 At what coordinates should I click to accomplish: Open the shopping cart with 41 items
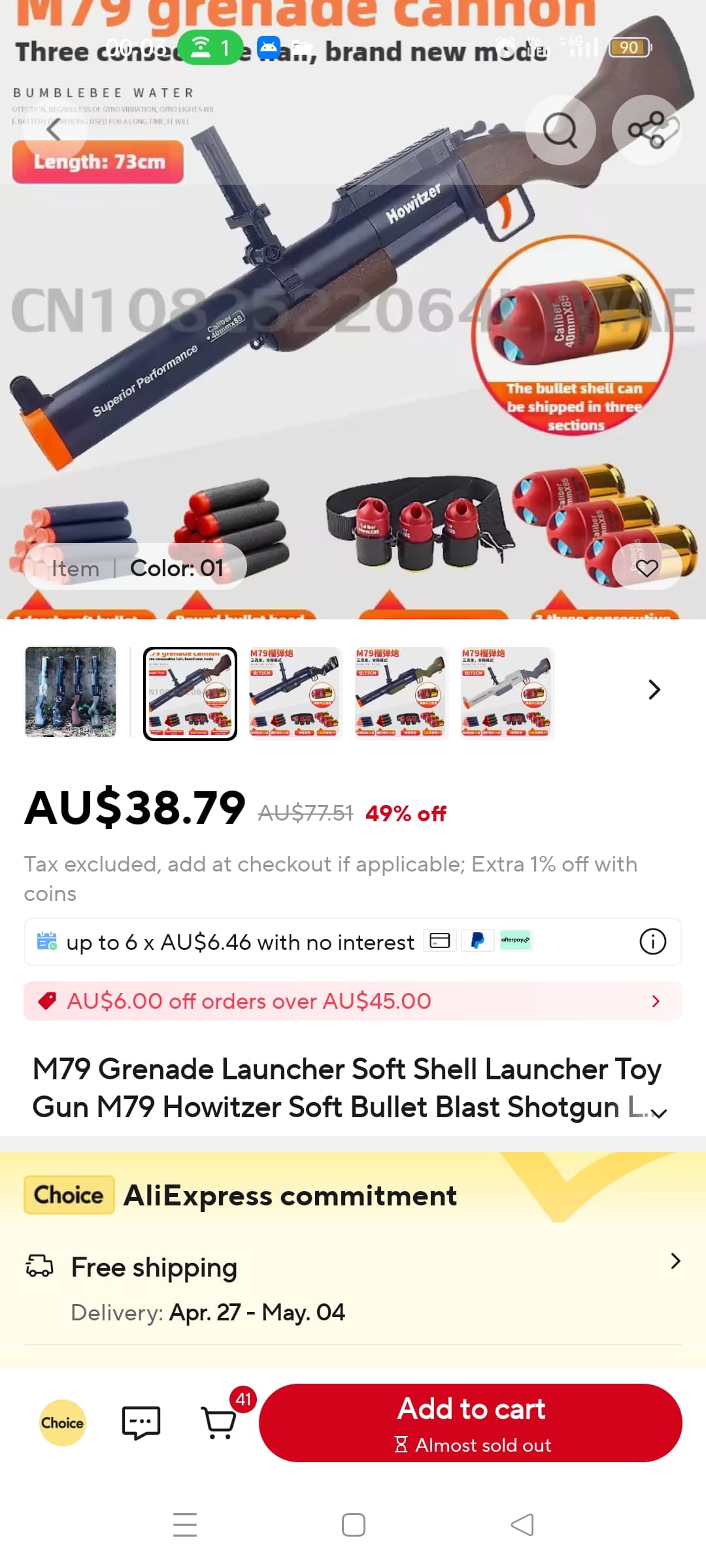click(x=220, y=1422)
